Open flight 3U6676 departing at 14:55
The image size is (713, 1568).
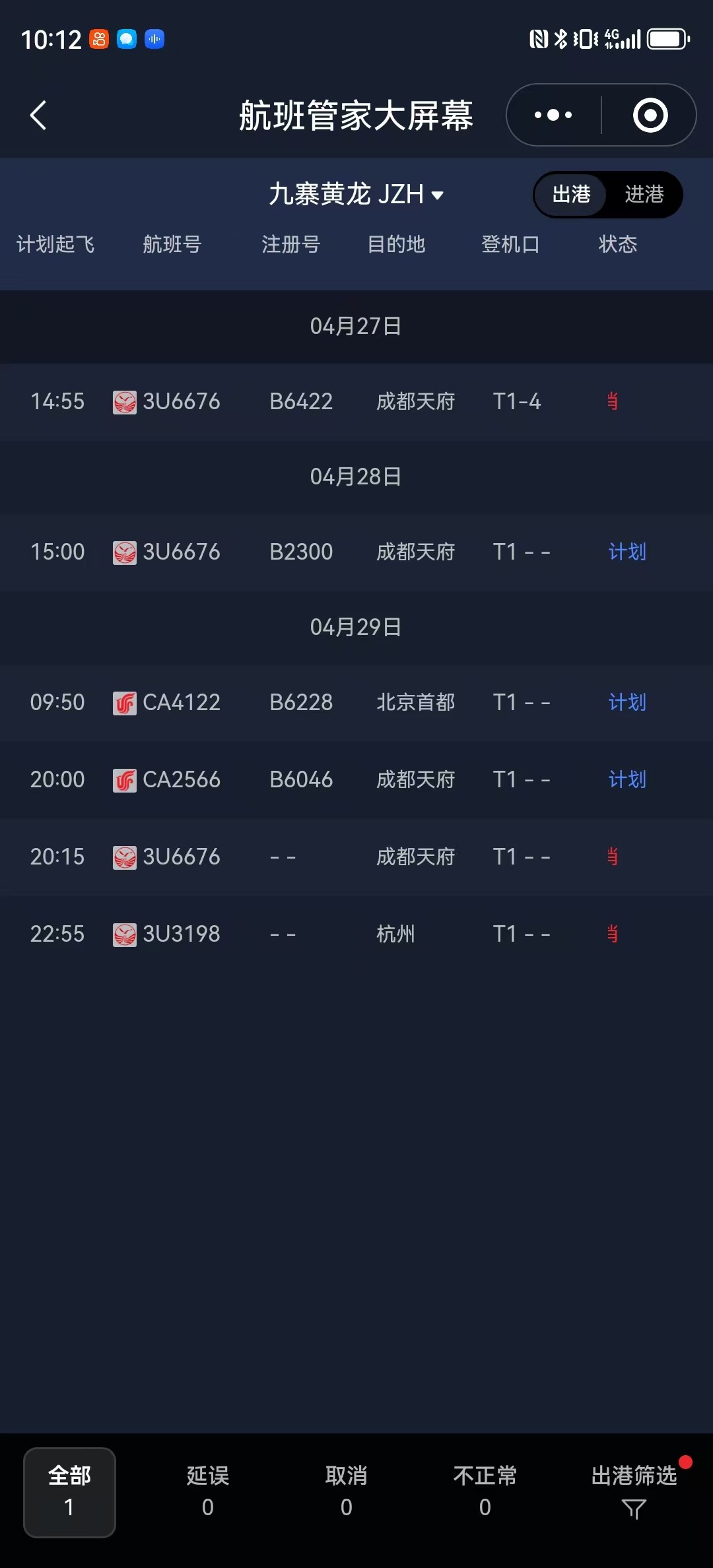356,401
